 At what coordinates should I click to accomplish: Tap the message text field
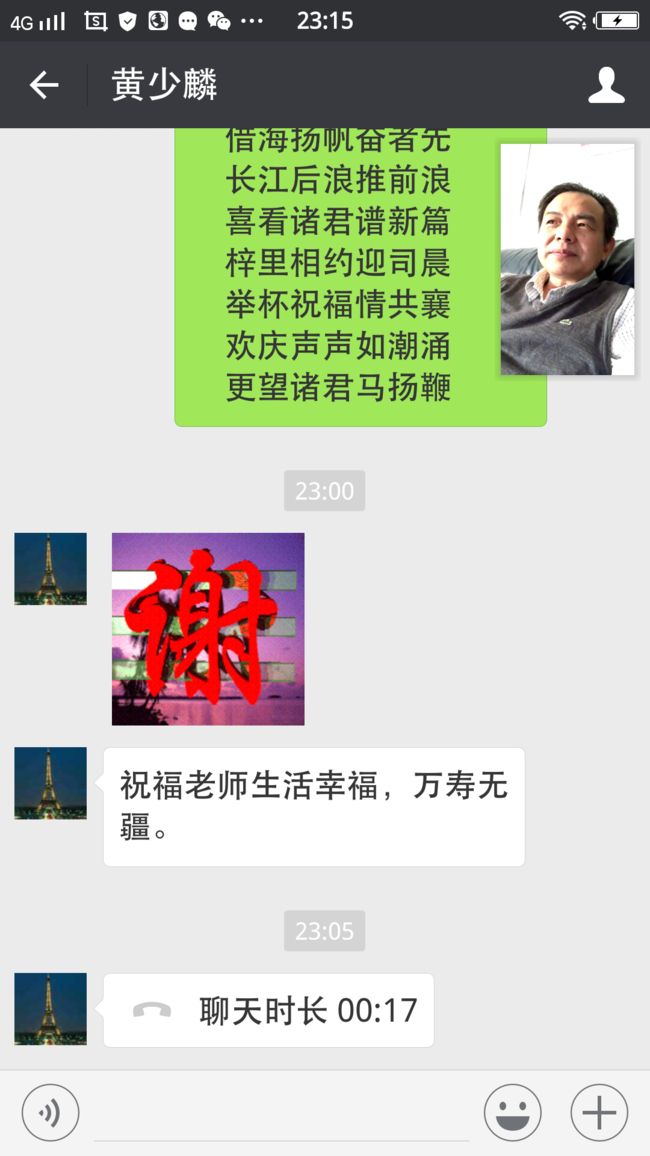click(x=282, y=1113)
